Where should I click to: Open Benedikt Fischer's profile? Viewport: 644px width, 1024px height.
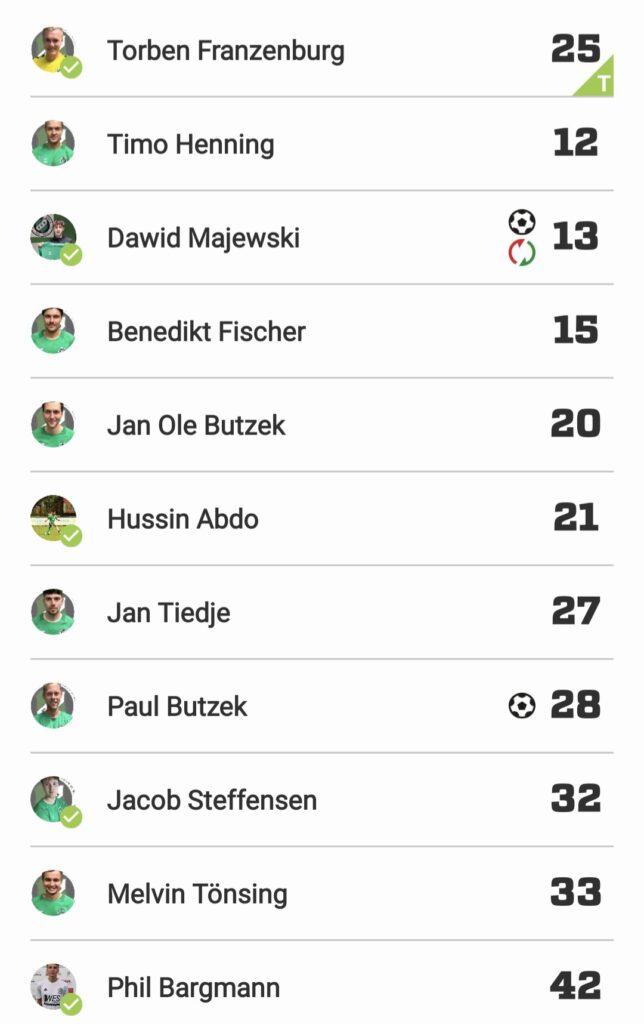click(206, 331)
